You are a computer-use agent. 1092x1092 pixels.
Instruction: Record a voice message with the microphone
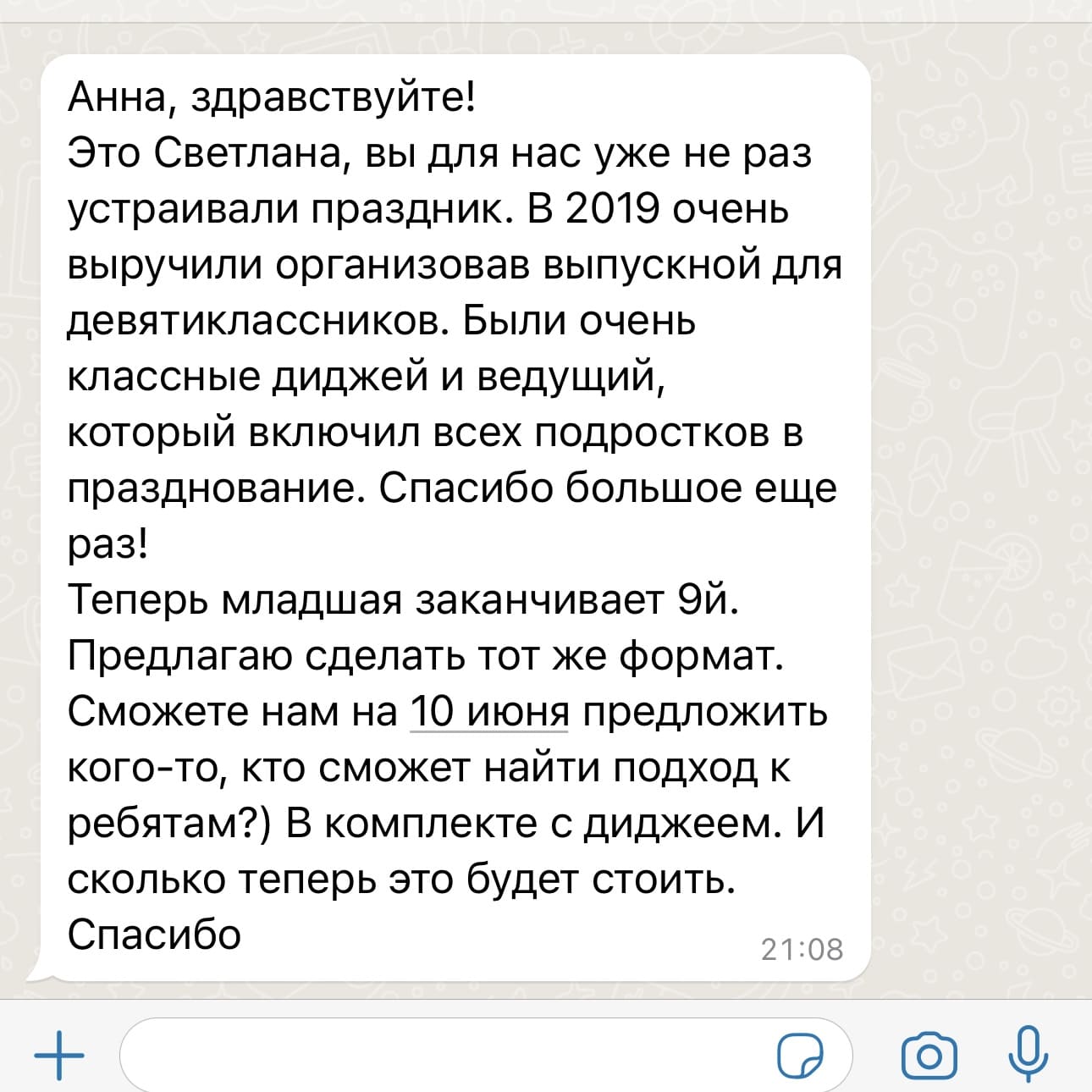click(x=1029, y=1053)
